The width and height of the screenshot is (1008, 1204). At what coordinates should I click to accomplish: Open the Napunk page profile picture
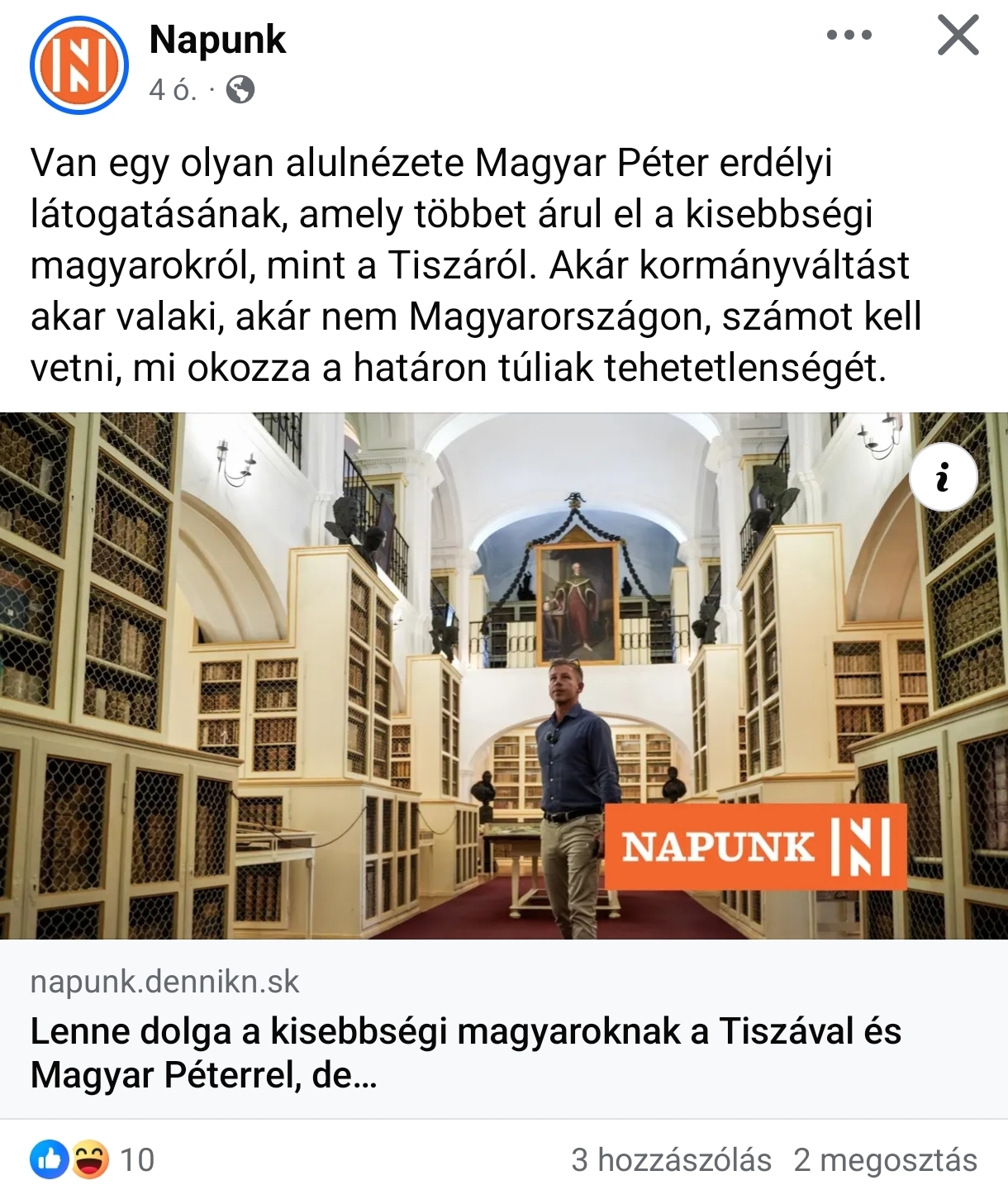pyautogui.click(x=79, y=65)
